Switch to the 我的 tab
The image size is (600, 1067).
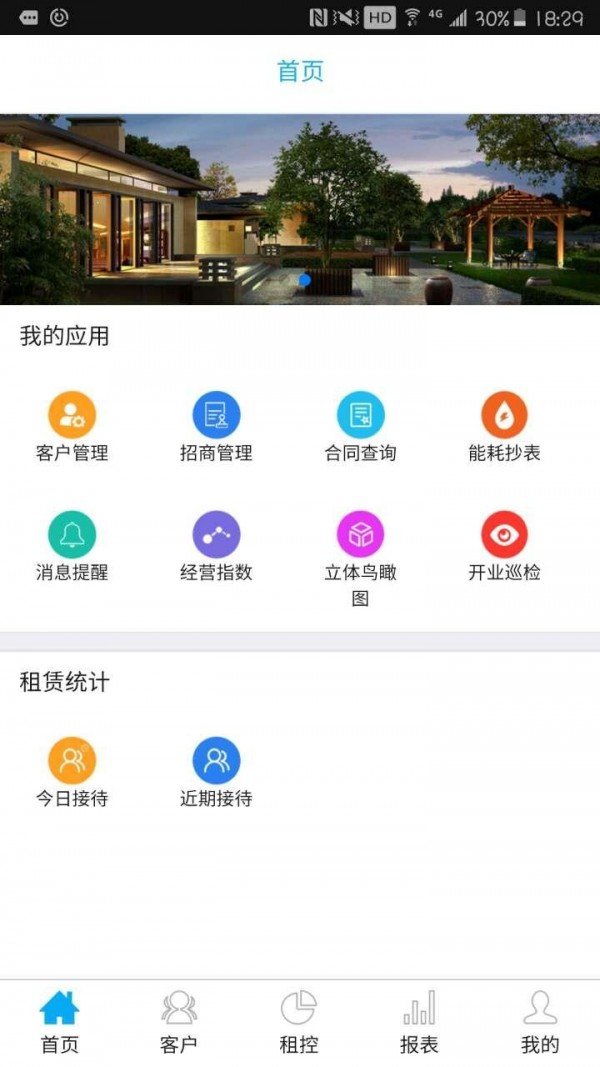pos(540,1022)
